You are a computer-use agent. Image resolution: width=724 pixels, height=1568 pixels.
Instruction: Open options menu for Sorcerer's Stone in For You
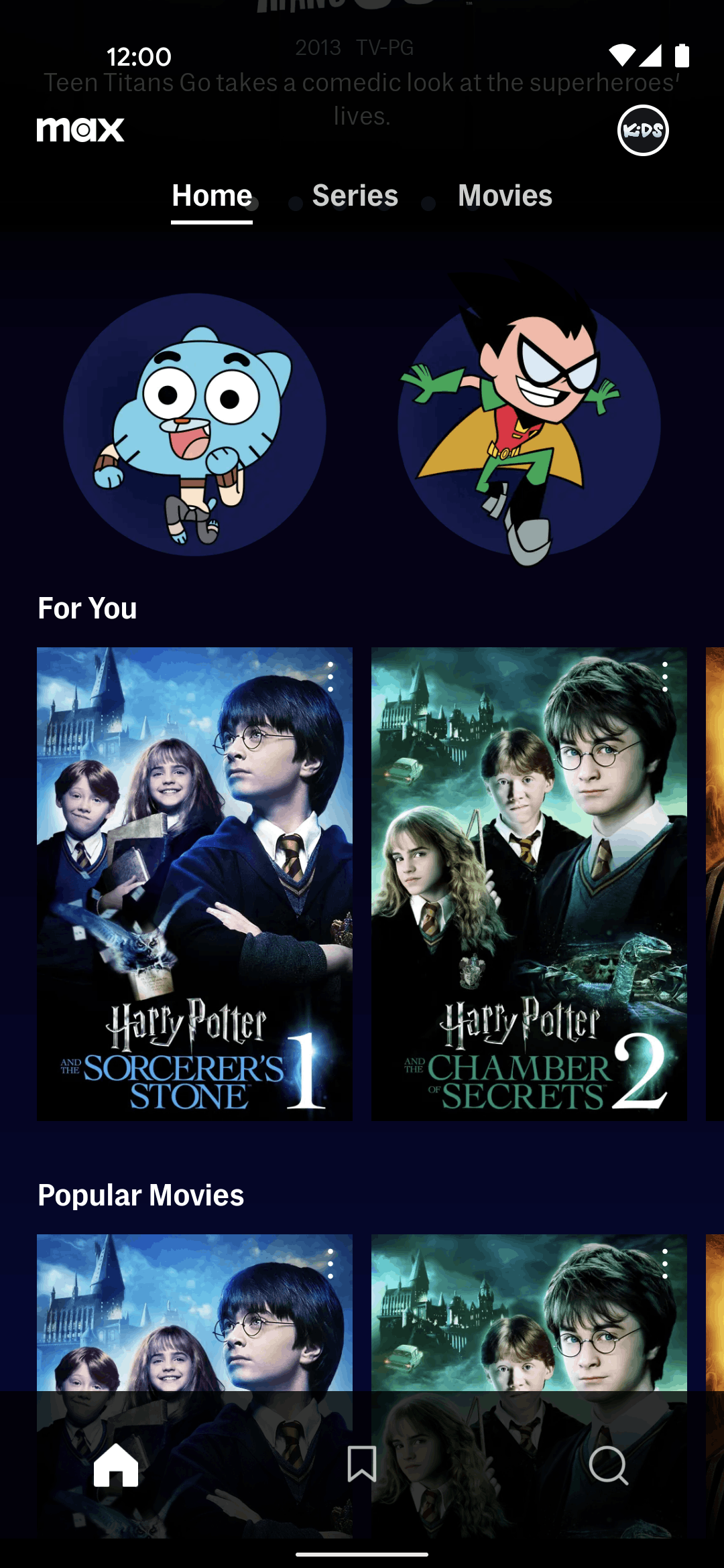(330, 677)
